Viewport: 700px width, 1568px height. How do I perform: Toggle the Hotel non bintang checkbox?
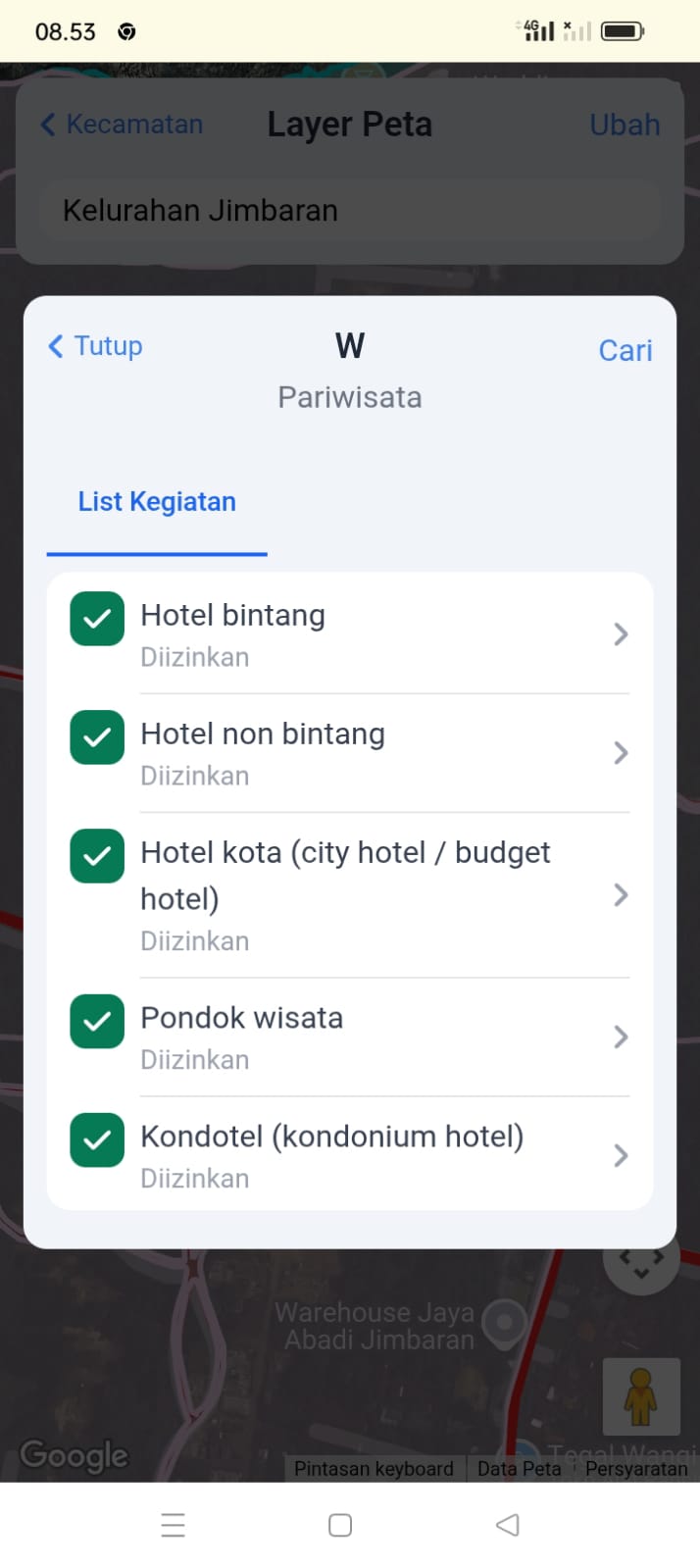(97, 737)
